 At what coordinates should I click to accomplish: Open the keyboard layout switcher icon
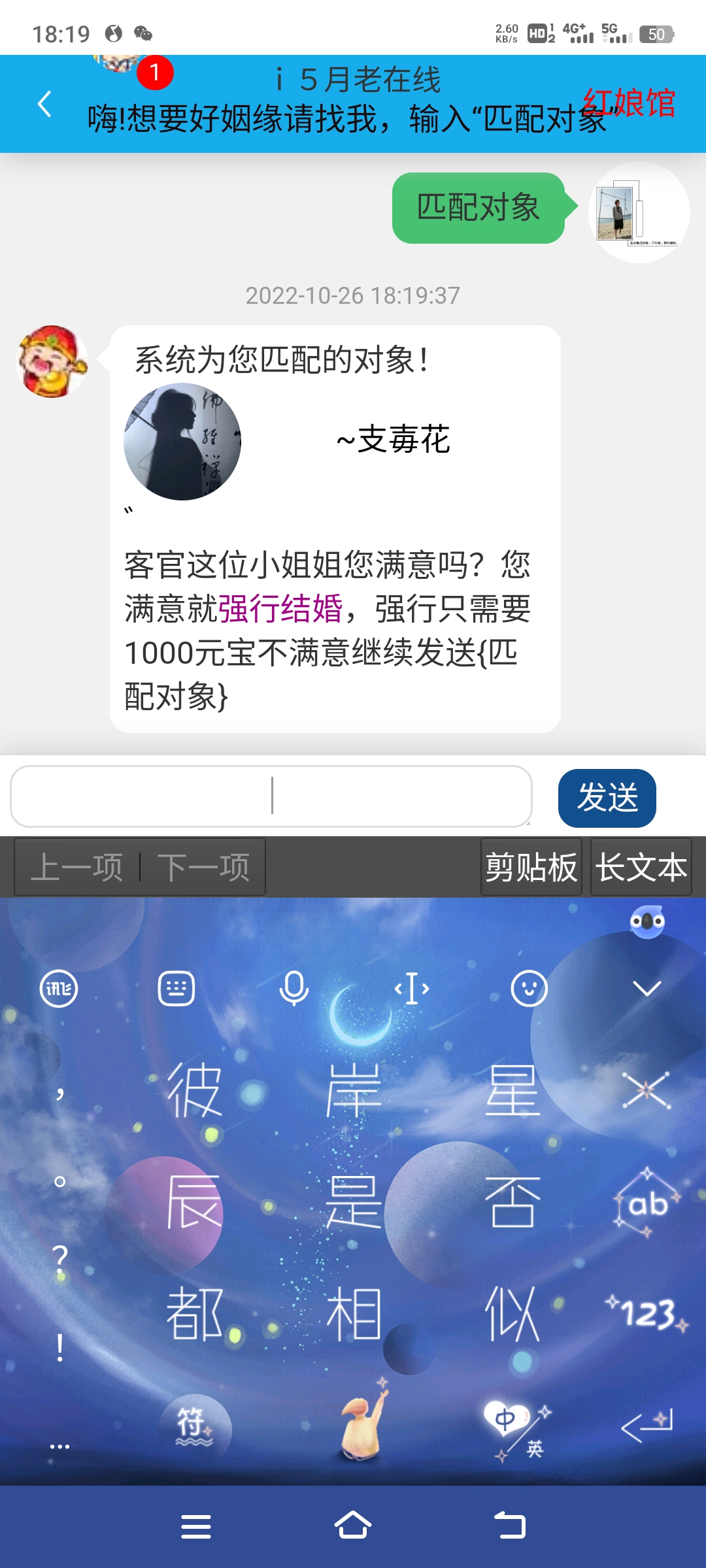point(178,987)
